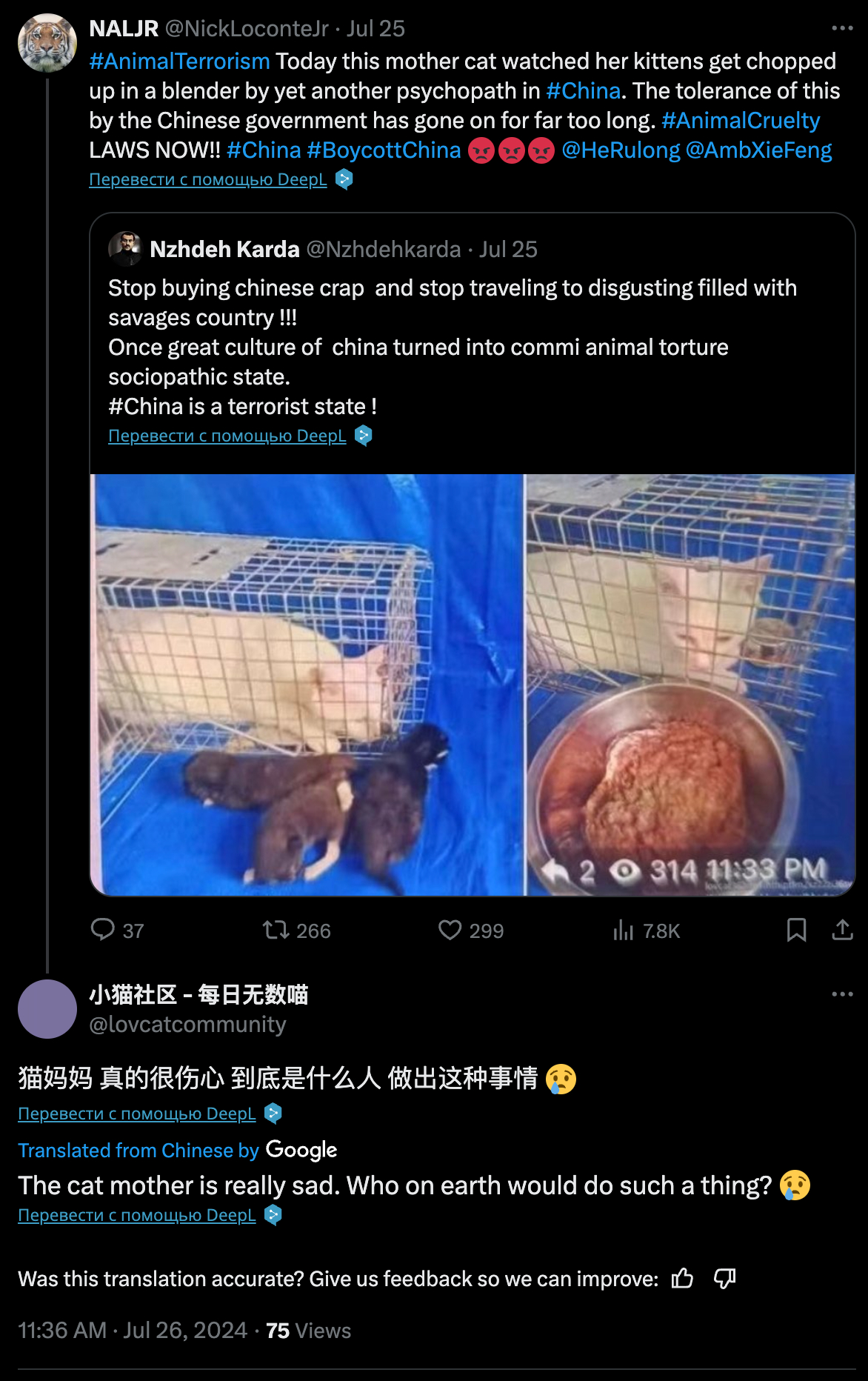Image resolution: width=868 pixels, height=1381 pixels.
Task: Rate the translation with thumbs down
Action: [724, 1279]
